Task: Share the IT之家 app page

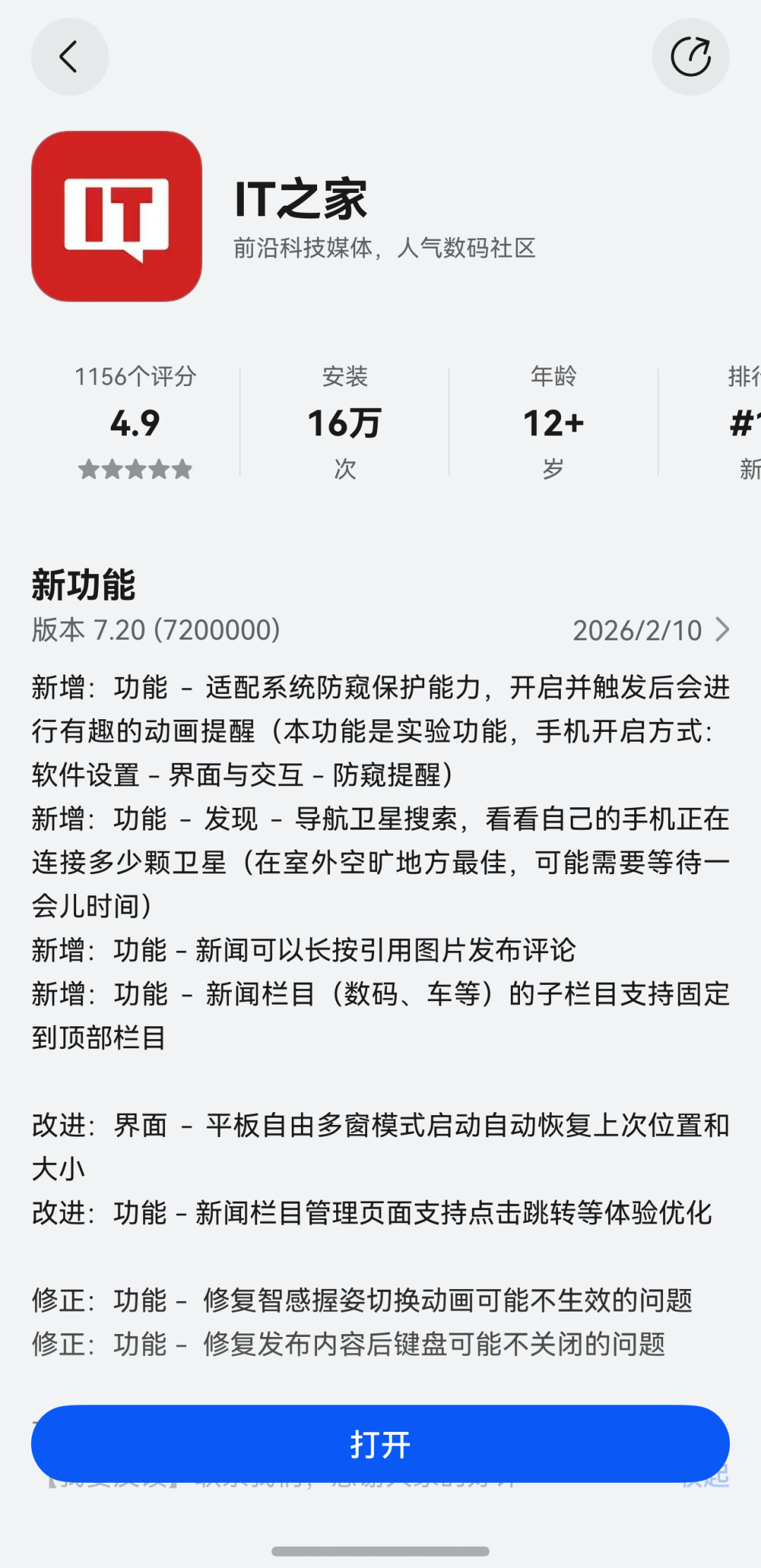Action: tap(690, 57)
